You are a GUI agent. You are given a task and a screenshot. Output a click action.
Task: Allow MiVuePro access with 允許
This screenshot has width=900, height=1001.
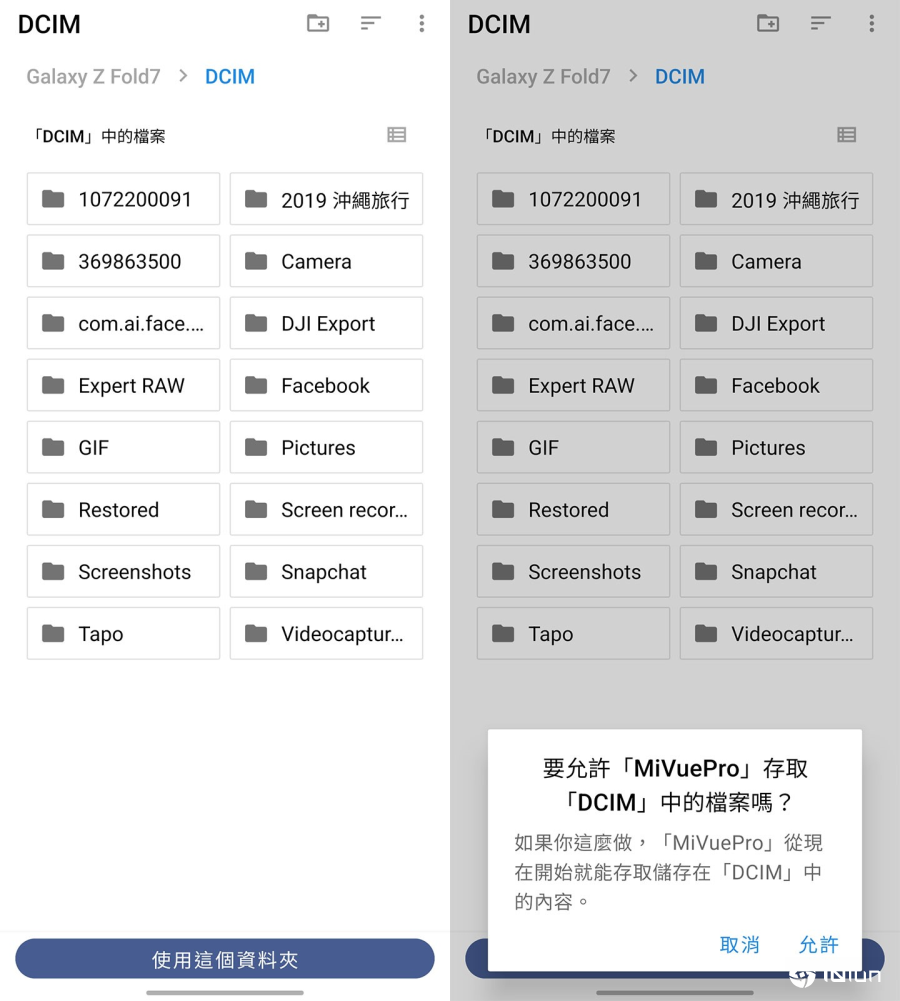[x=818, y=944]
